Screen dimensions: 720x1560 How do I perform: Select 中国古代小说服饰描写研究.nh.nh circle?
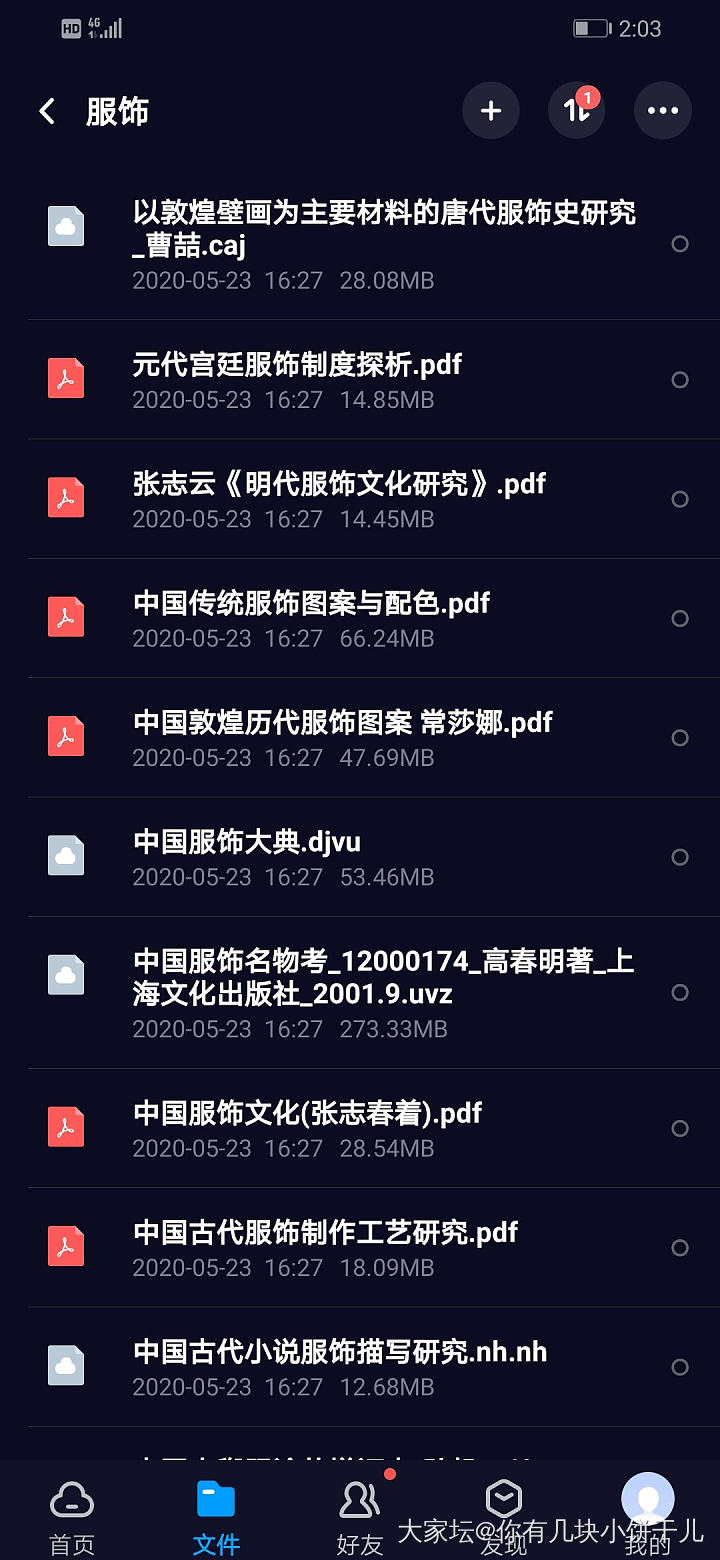tap(680, 1367)
